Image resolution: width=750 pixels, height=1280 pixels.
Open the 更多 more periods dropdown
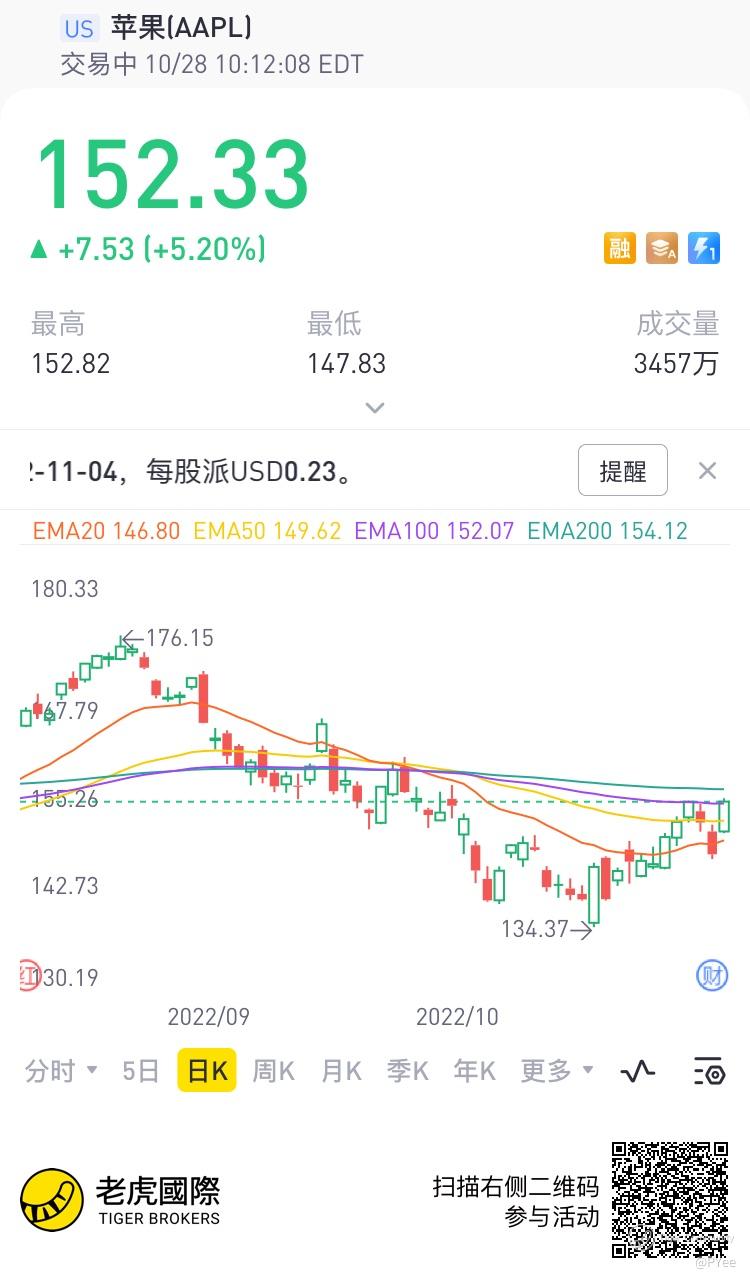pos(556,1071)
